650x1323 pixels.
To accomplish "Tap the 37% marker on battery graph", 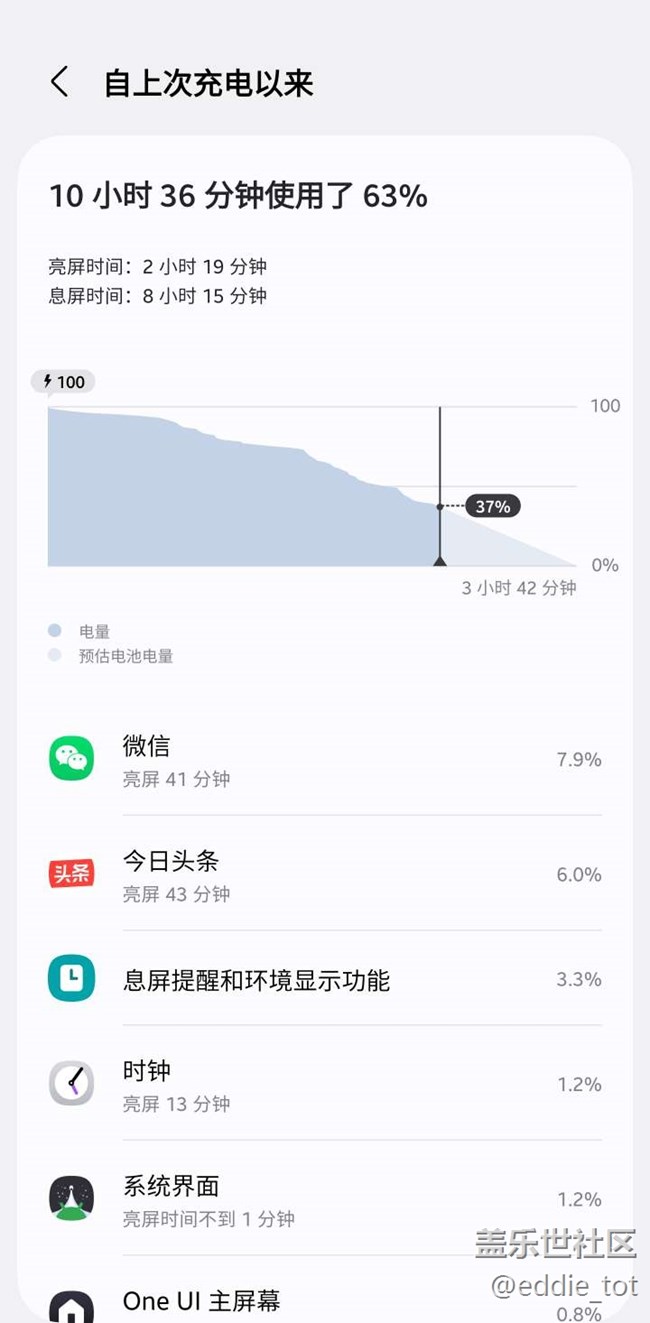I will (492, 507).
